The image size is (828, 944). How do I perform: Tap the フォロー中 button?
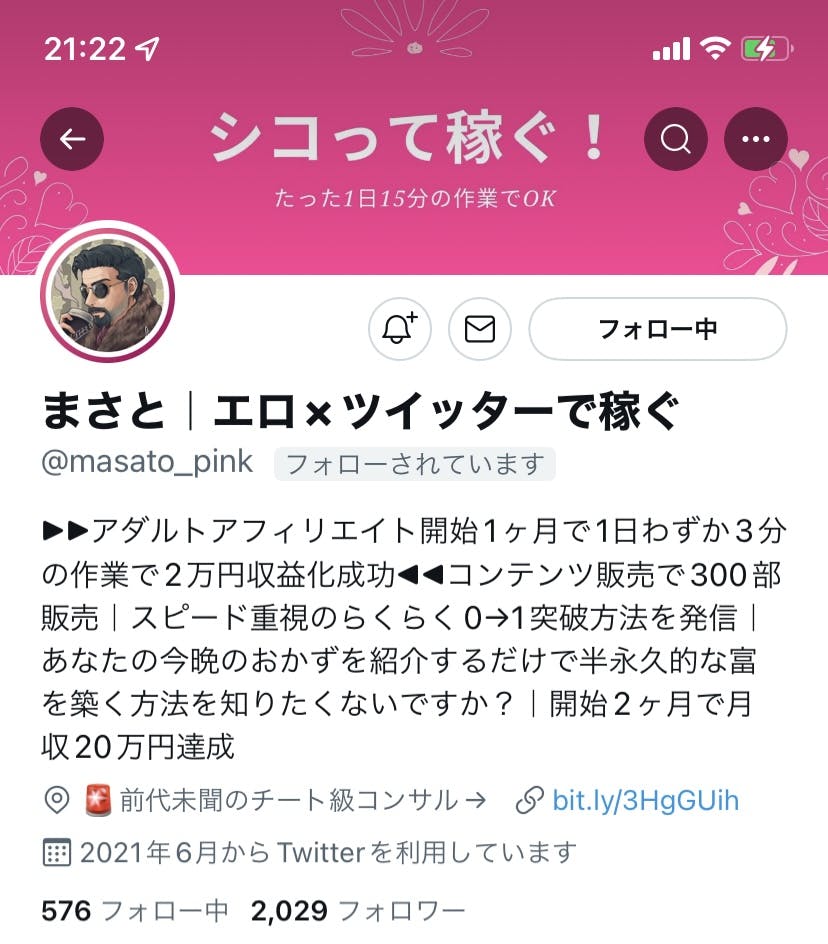click(657, 328)
